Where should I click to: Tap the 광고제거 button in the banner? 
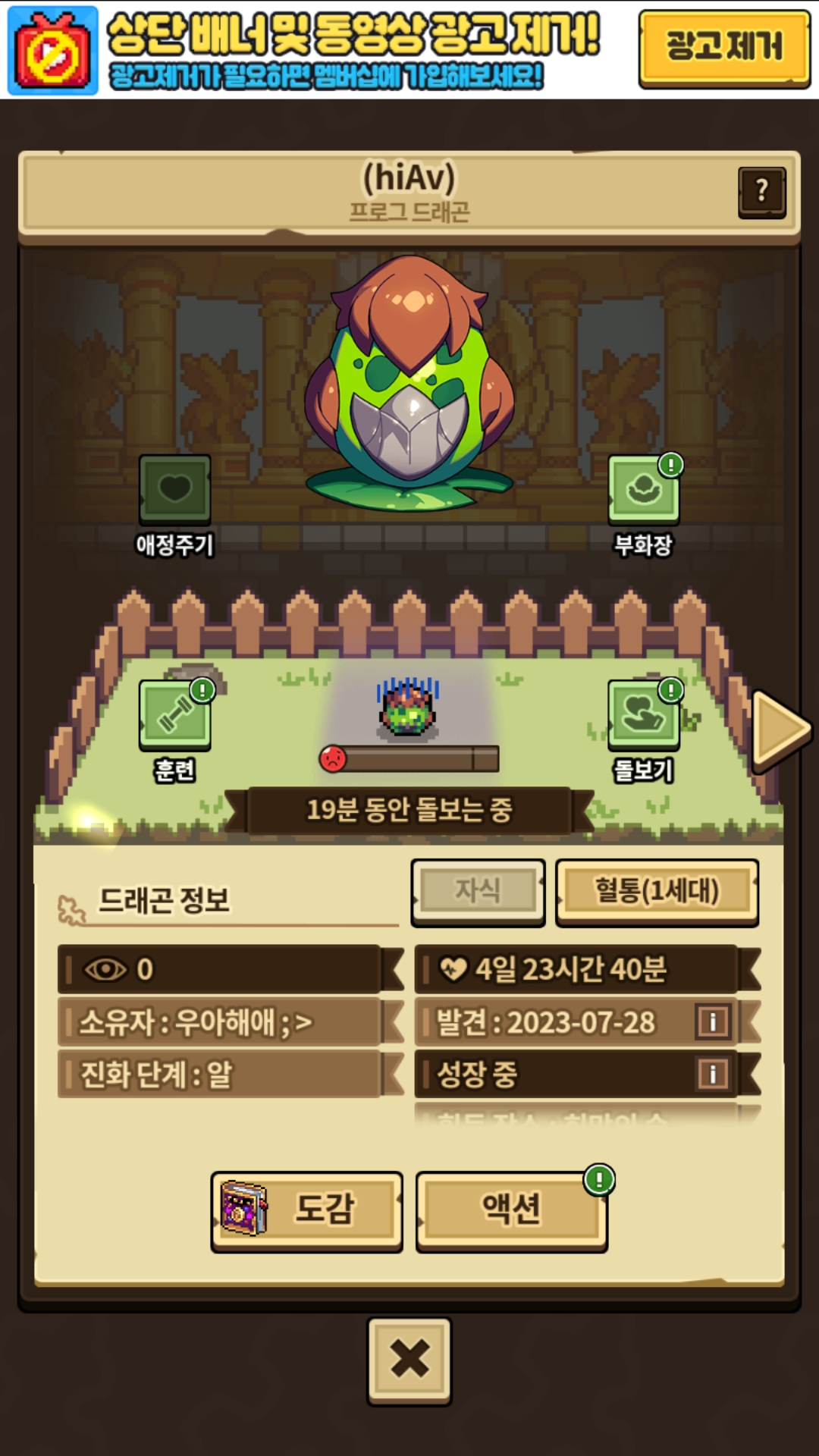click(724, 49)
